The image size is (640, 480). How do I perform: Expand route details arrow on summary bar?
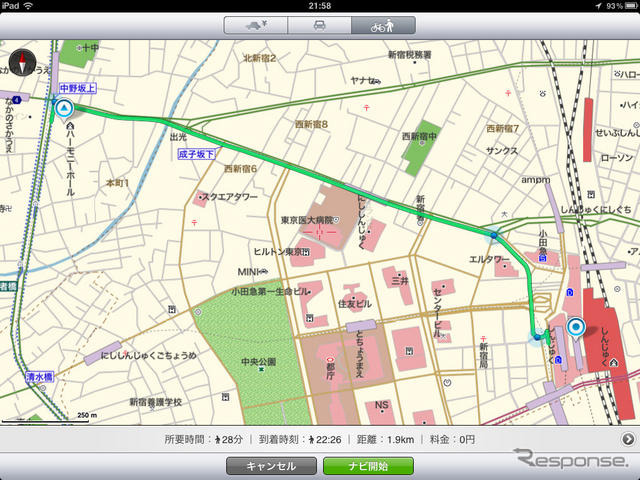[x=627, y=439]
